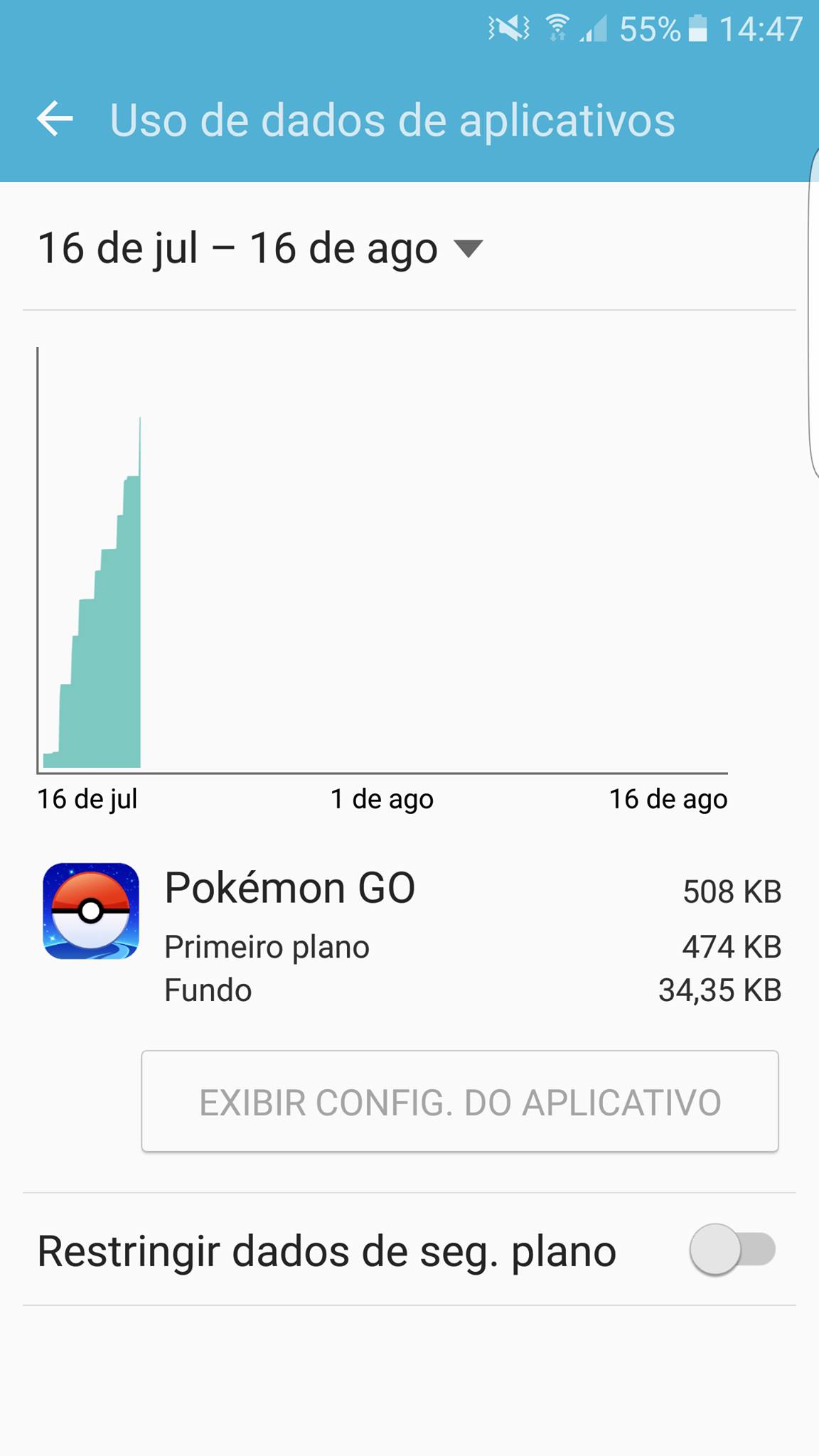Toggle Restringir dados de seg. plano switch
This screenshot has height=1456, width=819.
click(732, 1250)
